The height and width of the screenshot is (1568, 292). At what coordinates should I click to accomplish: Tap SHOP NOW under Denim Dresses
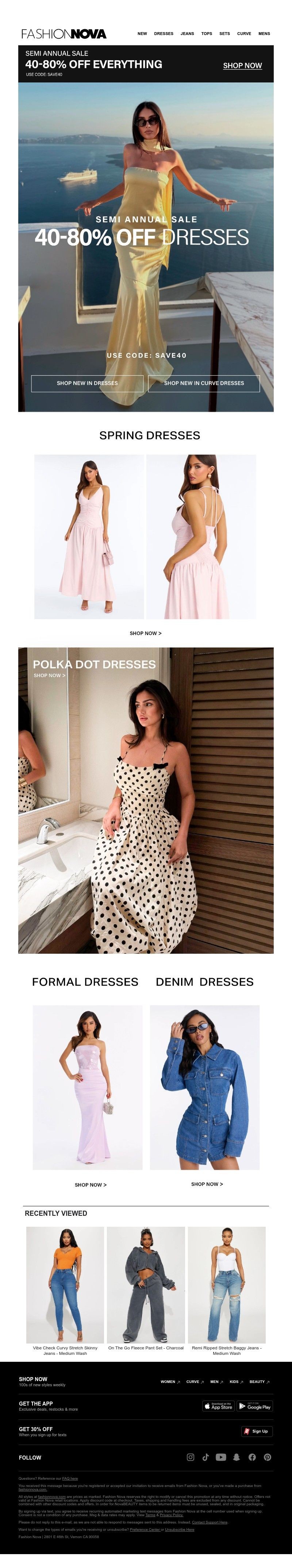coord(207,1184)
